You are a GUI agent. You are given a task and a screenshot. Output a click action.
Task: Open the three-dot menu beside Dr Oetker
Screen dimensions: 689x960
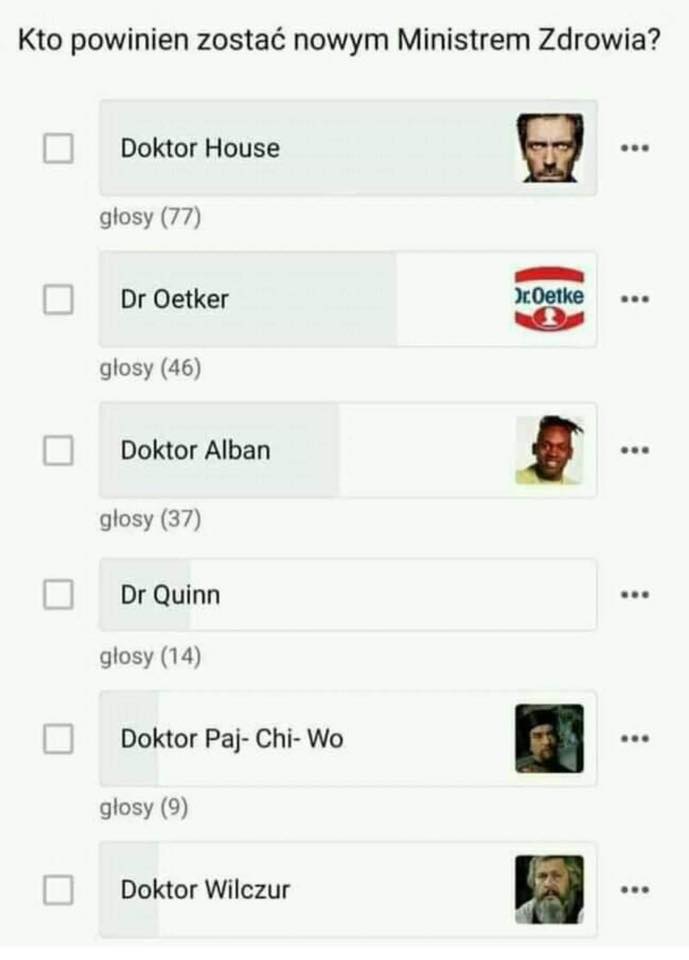coord(635,299)
